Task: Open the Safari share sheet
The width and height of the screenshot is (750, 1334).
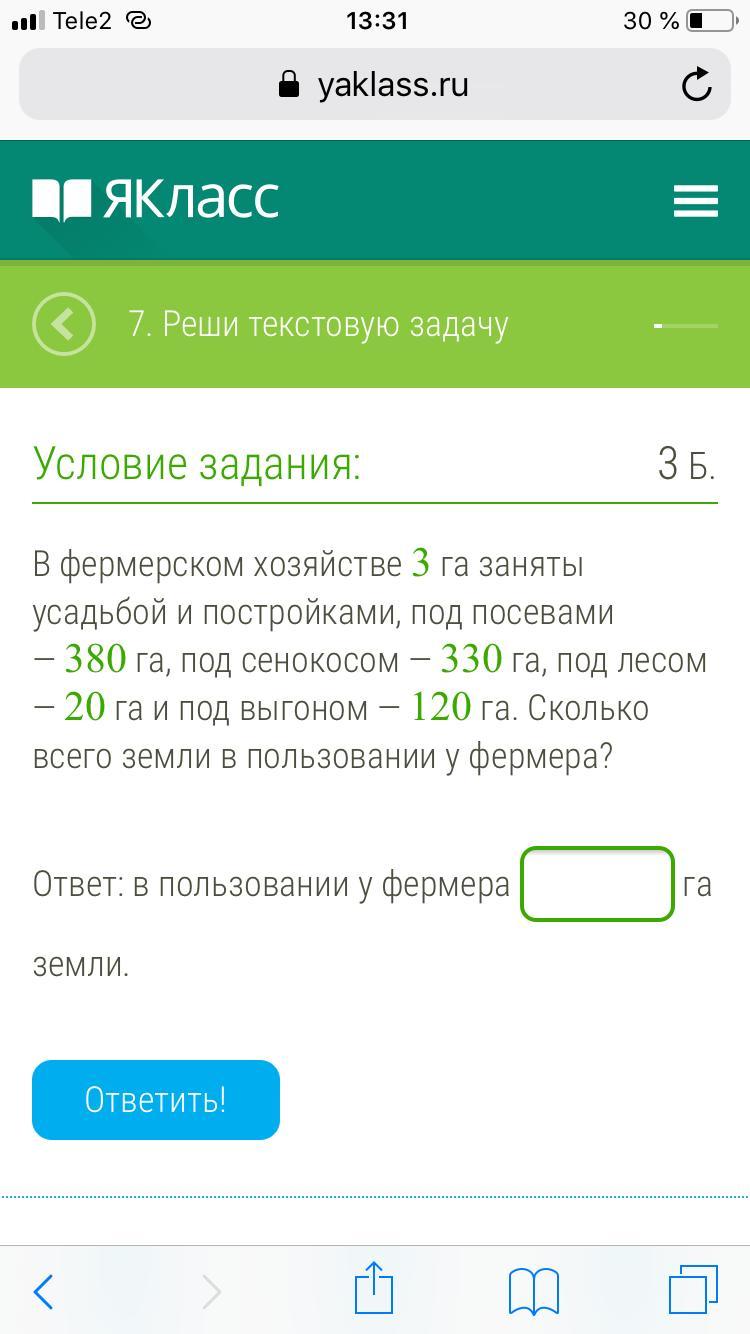Action: [374, 1289]
